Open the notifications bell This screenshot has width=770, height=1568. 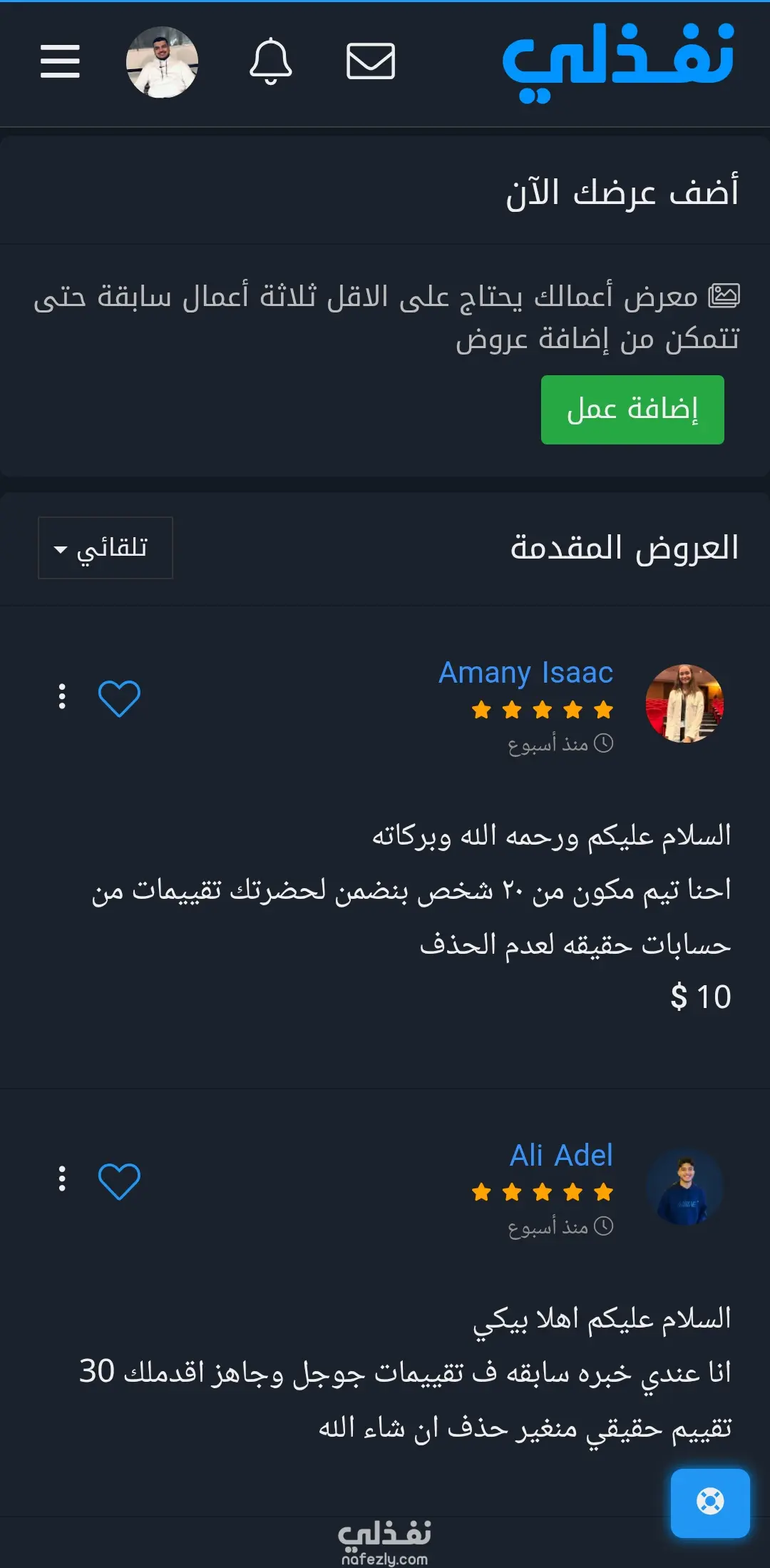(x=270, y=61)
